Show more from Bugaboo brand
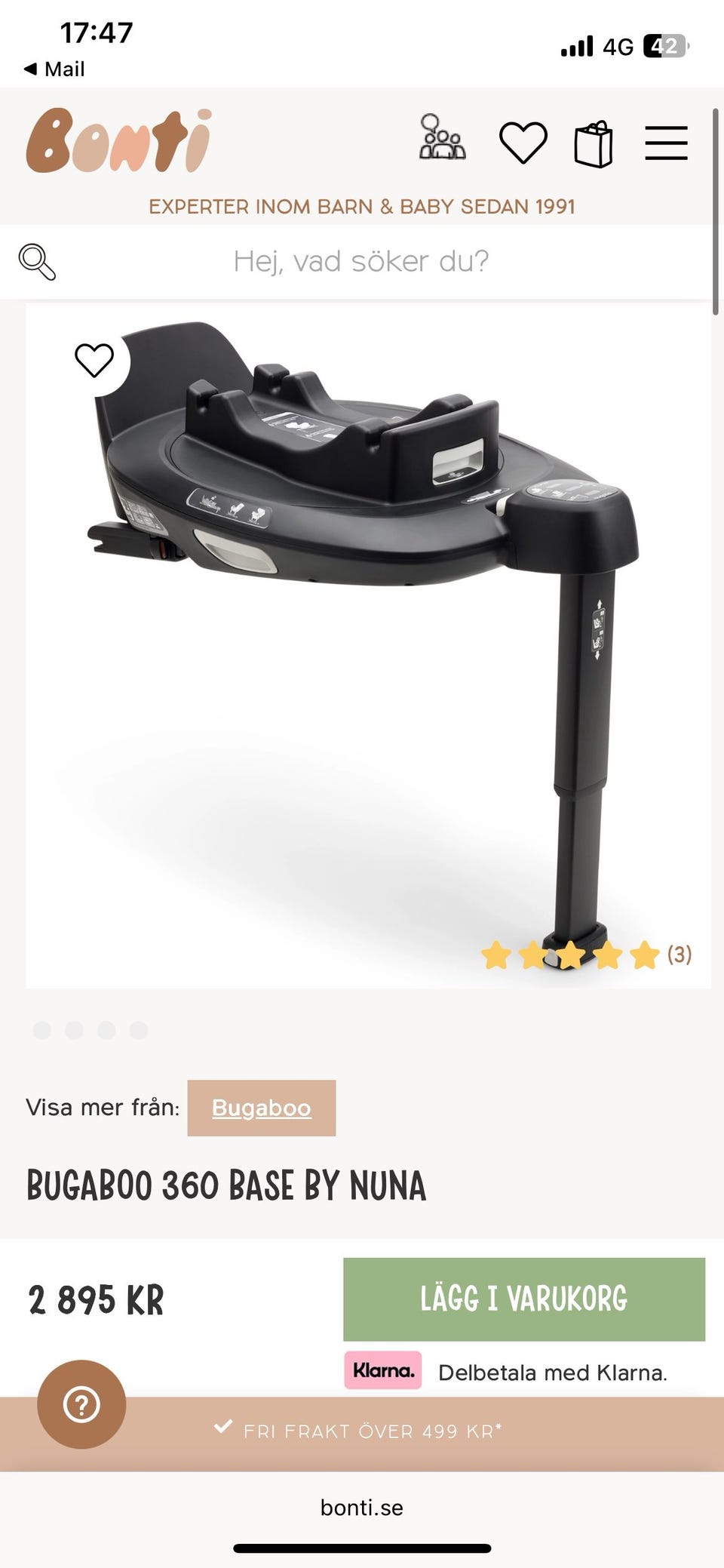This screenshot has width=724, height=1568. point(261,1108)
